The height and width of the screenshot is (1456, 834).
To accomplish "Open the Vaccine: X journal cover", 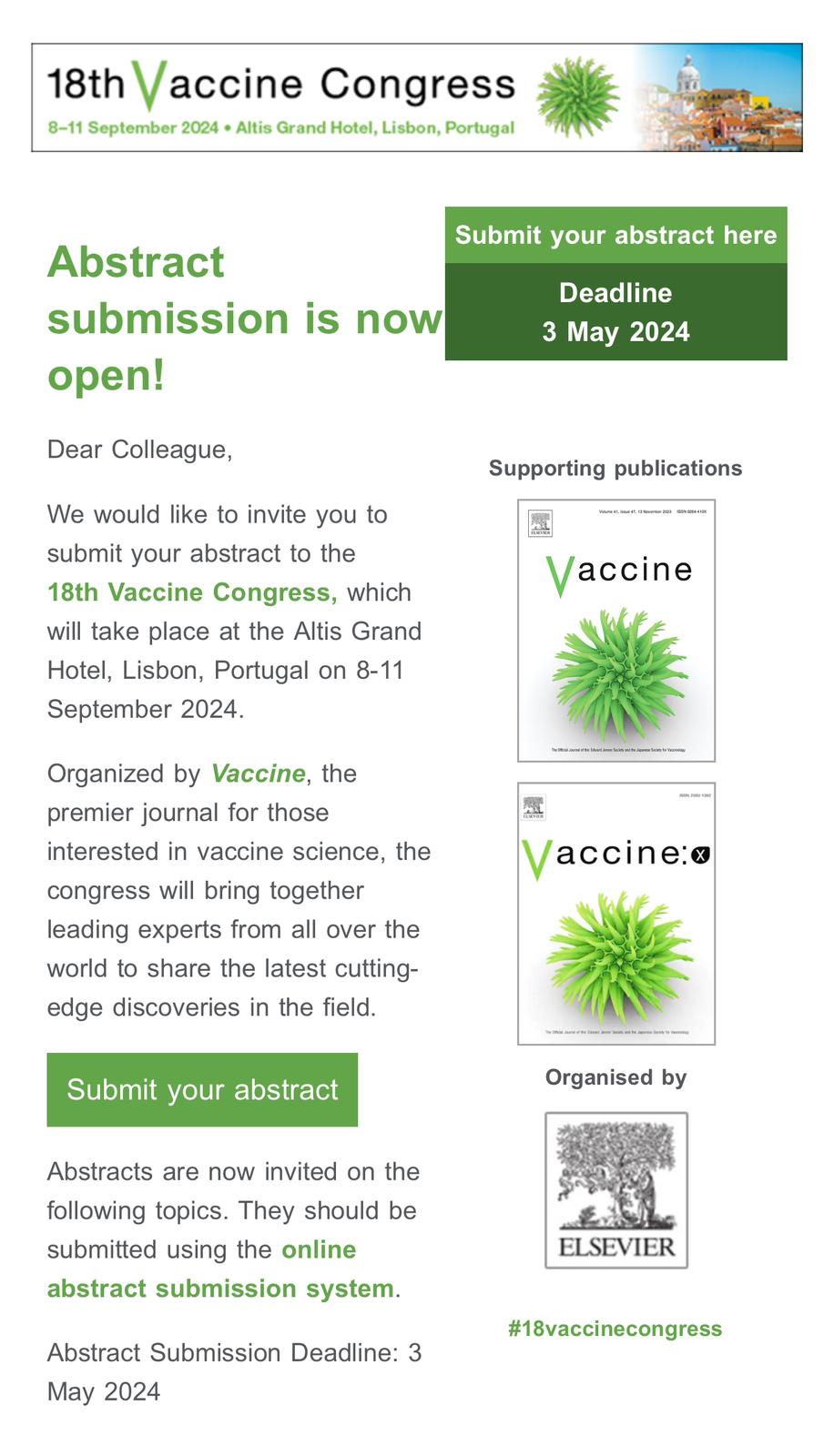I will [616, 914].
